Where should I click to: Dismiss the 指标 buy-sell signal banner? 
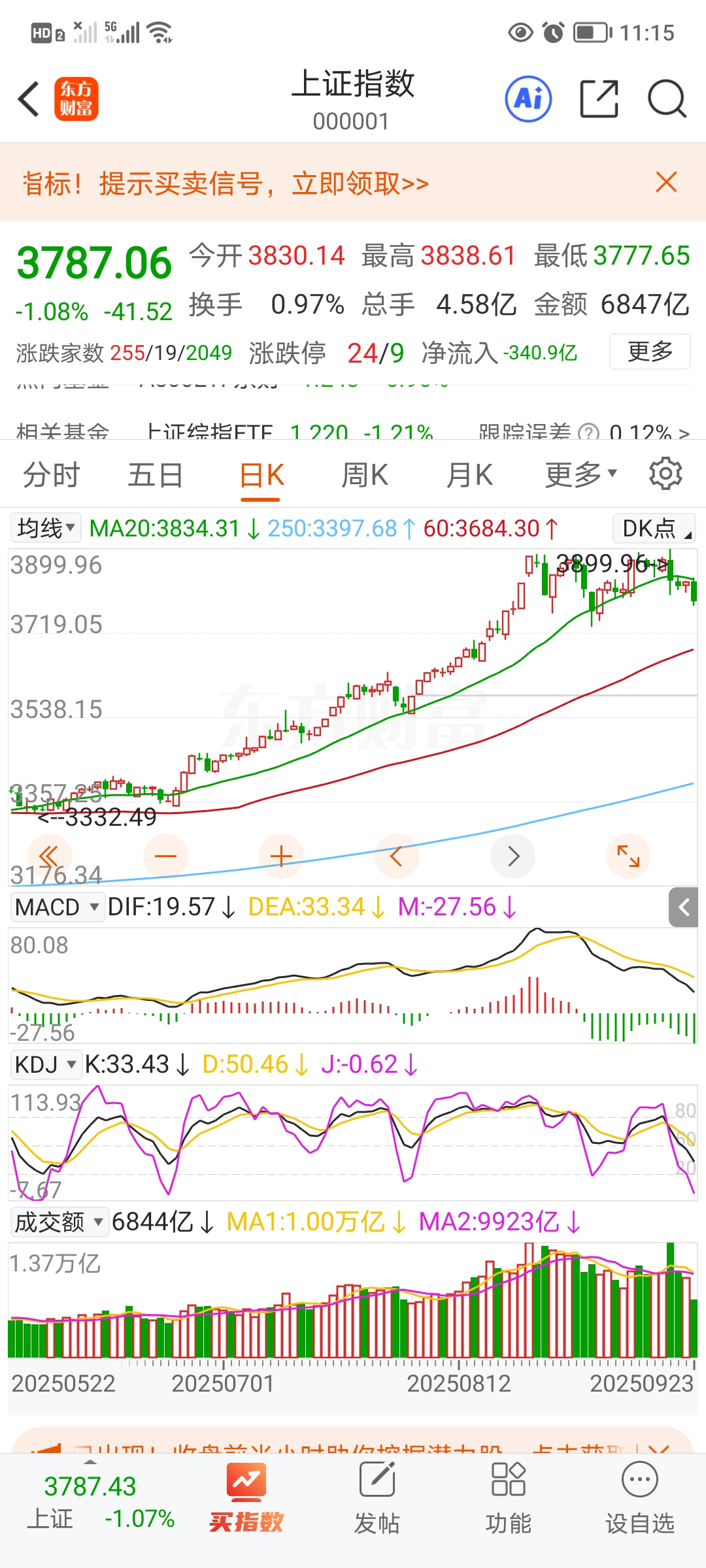666,182
